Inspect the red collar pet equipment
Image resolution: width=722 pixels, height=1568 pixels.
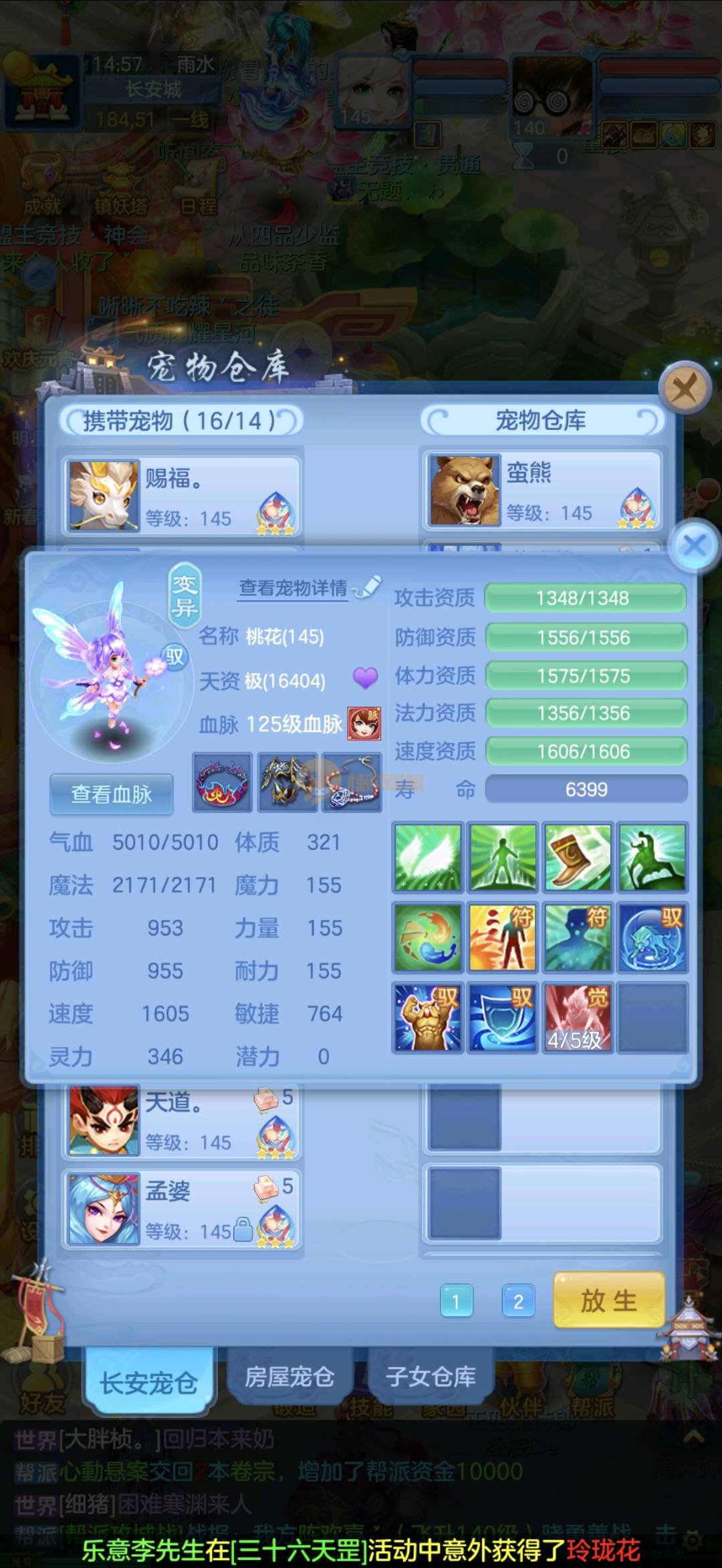point(222,782)
